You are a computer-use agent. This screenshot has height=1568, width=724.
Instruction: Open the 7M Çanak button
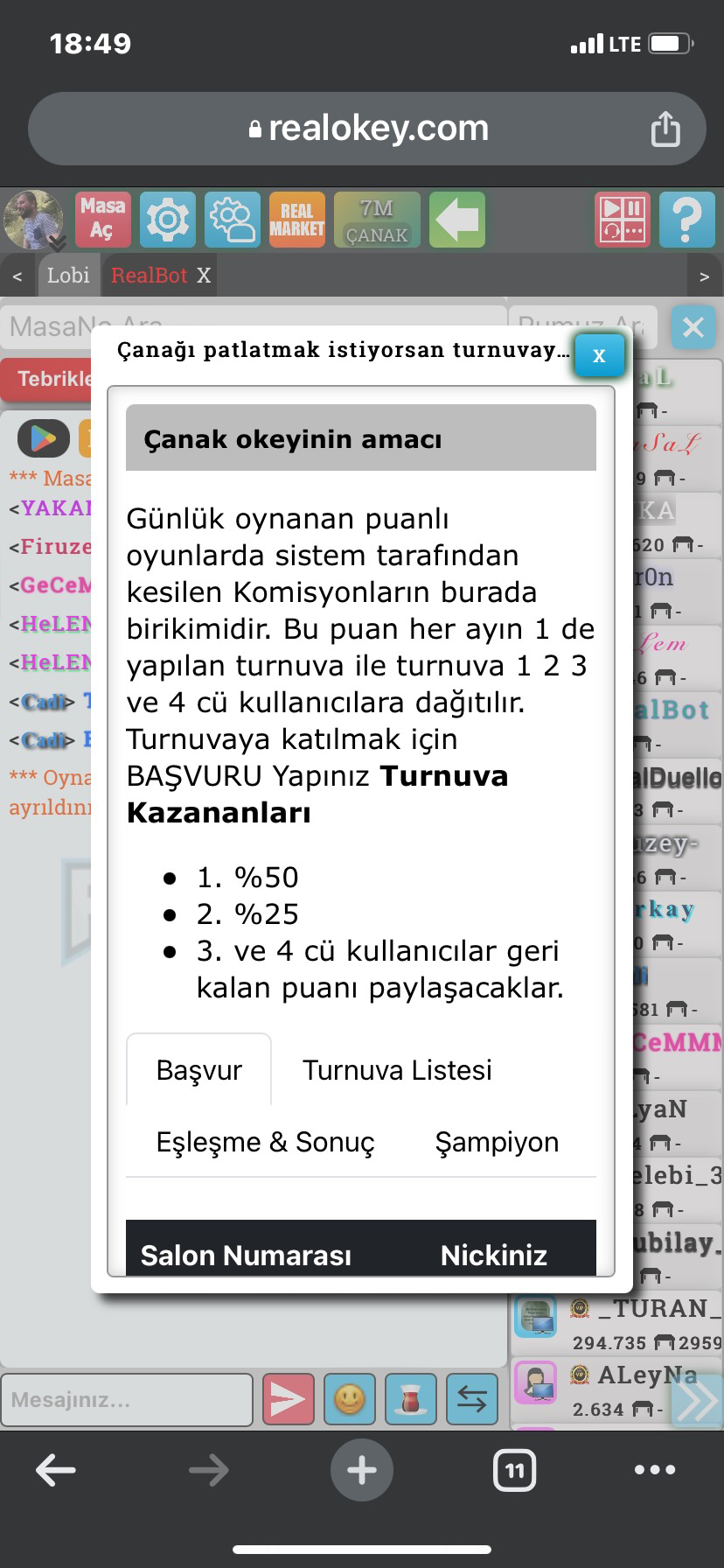(x=377, y=219)
